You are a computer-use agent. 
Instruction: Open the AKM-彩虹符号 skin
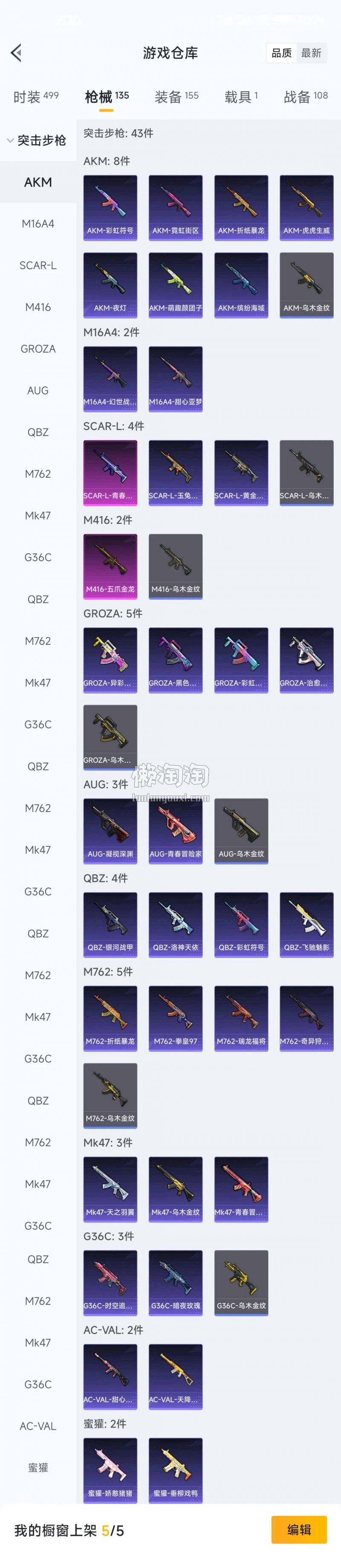(x=110, y=208)
